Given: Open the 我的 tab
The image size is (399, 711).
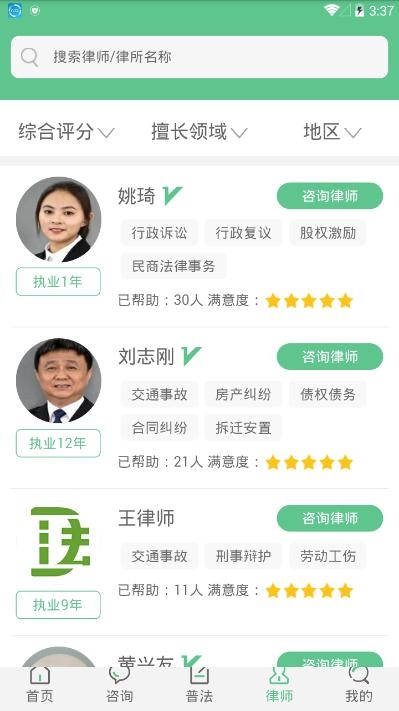Looking at the screenshot, I should (359, 685).
